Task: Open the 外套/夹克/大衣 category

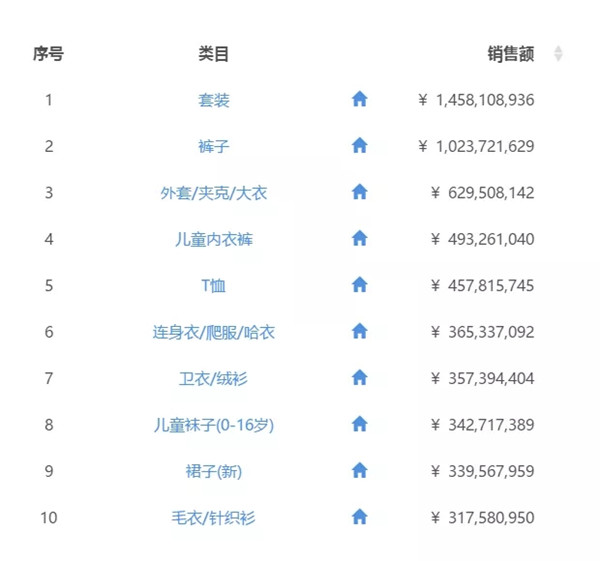Action: tap(214, 193)
